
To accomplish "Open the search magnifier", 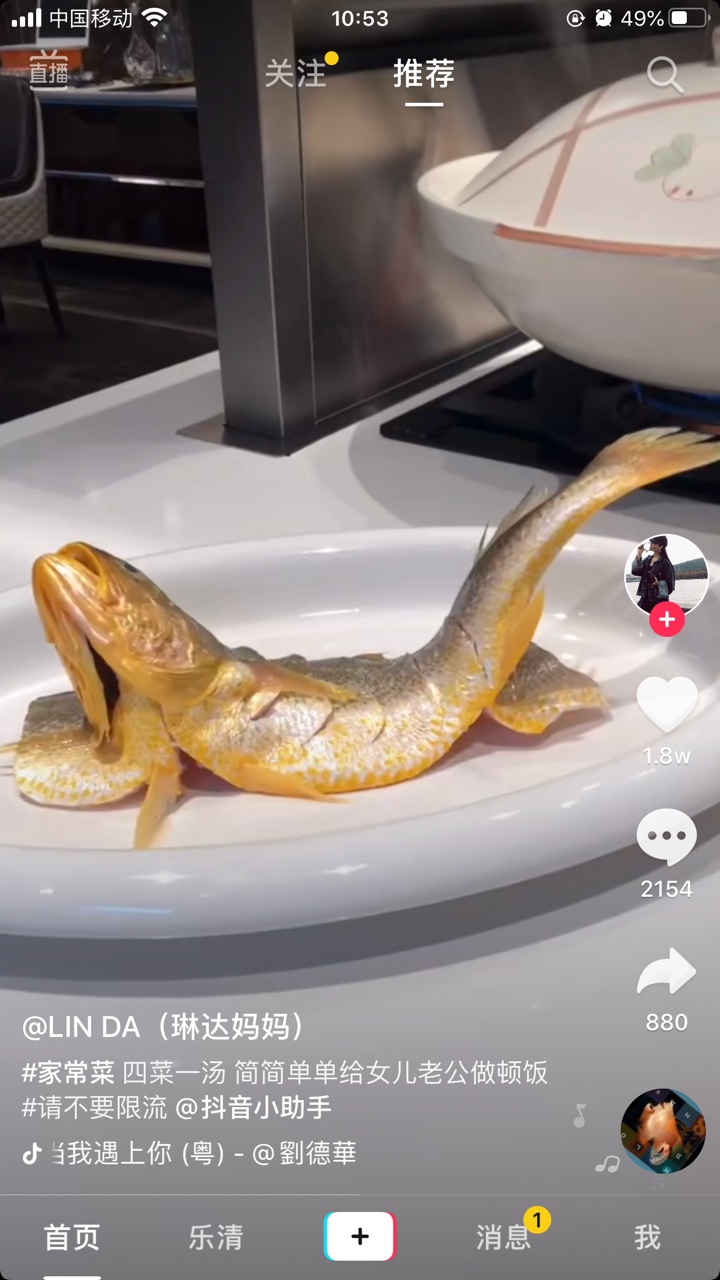I will 664,74.
